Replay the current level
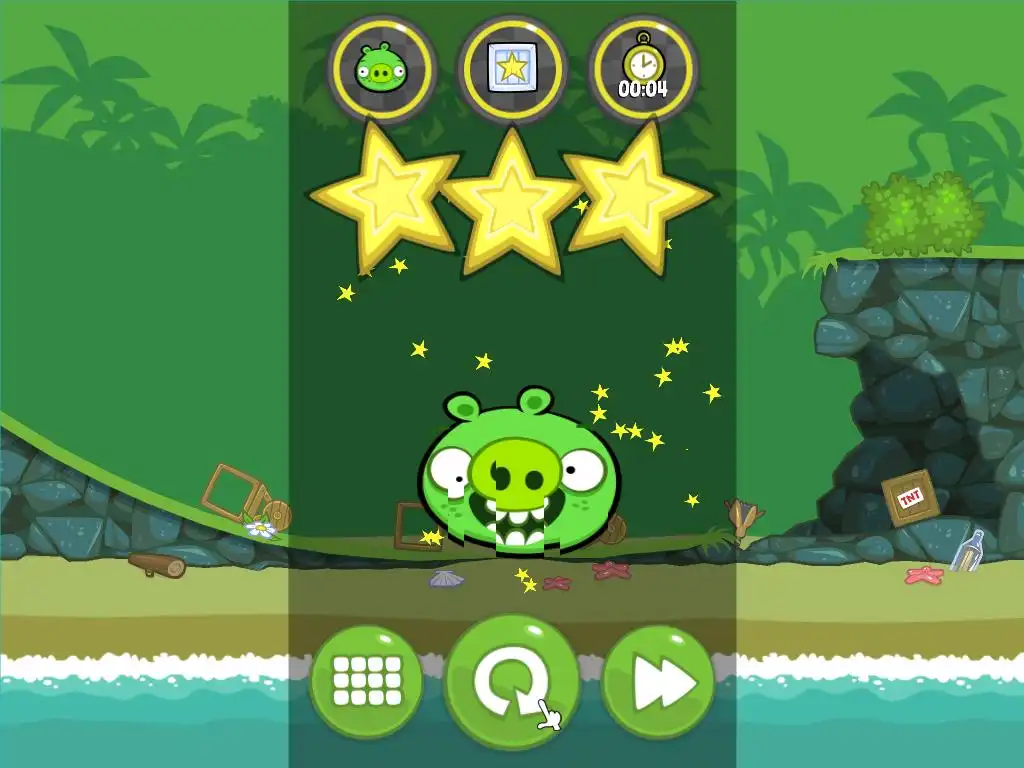The width and height of the screenshot is (1024, 768). point(511,683)
